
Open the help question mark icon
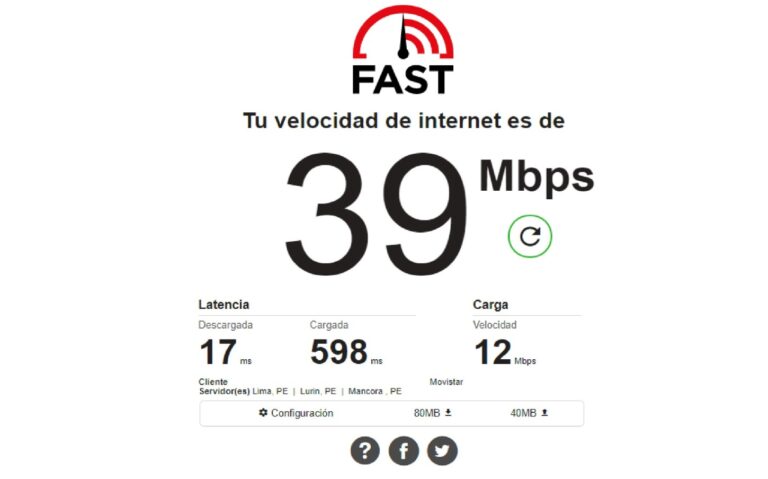(x=365, y=451)
